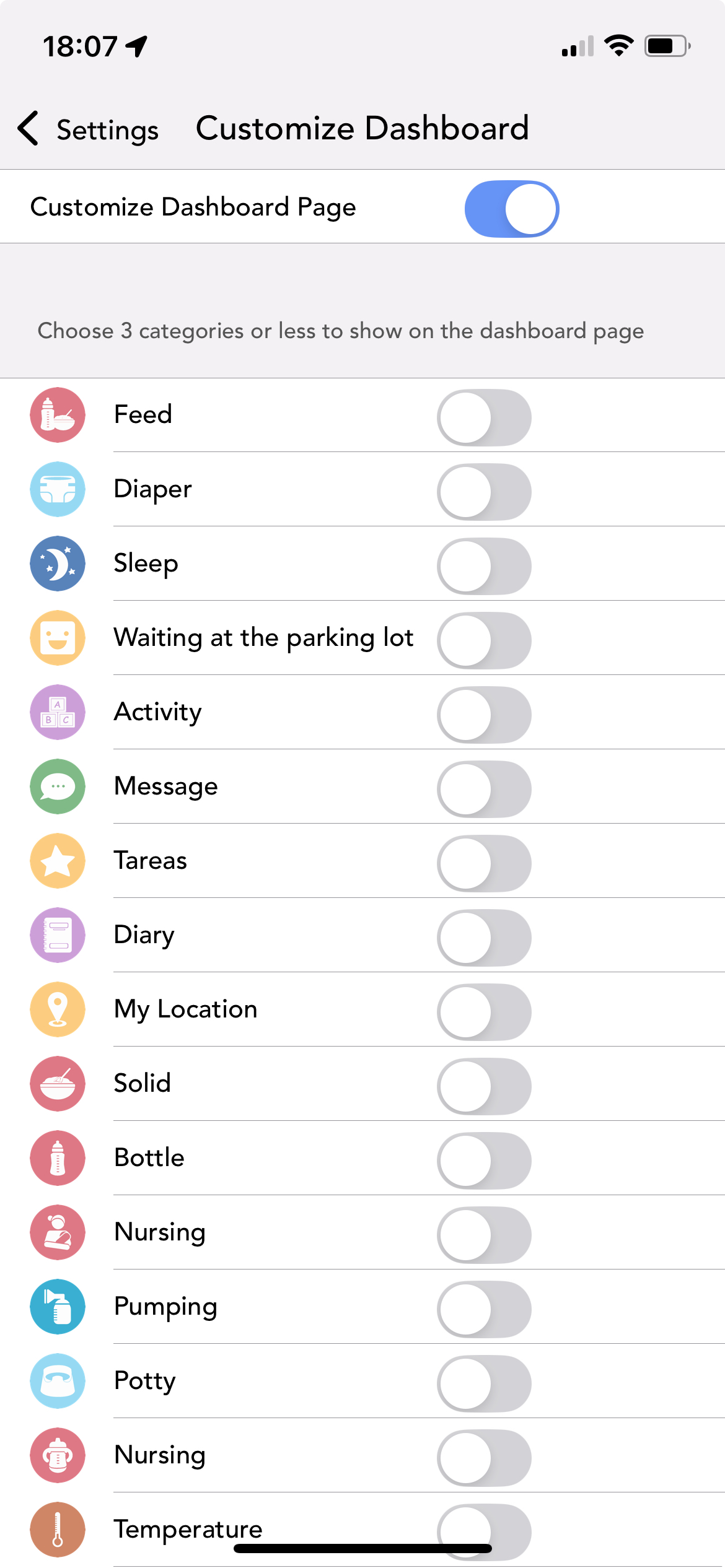
Task: Switch on the Pumping category
Action: 484,1309
